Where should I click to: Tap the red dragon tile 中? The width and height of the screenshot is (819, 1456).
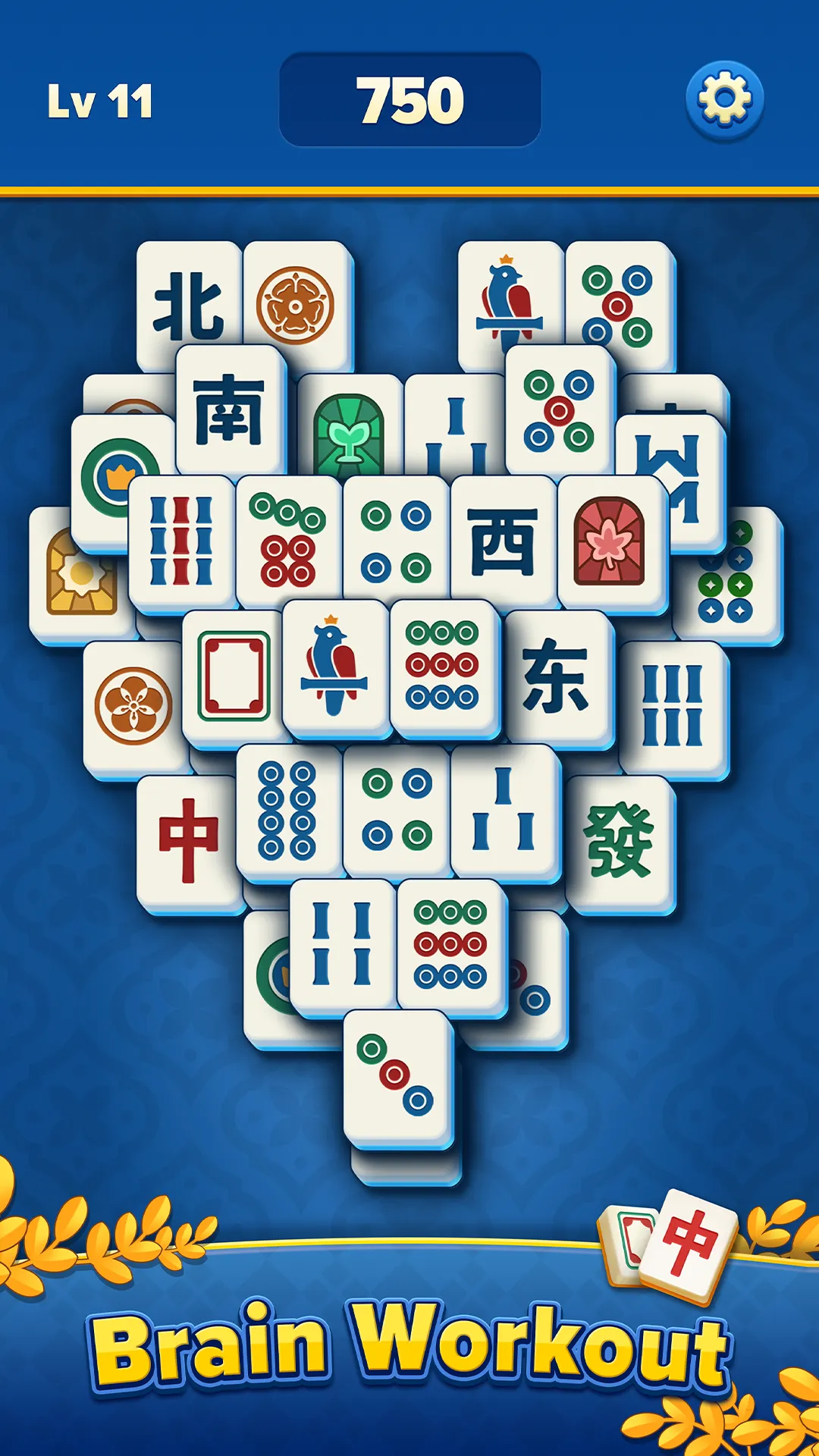pos(188,840)
